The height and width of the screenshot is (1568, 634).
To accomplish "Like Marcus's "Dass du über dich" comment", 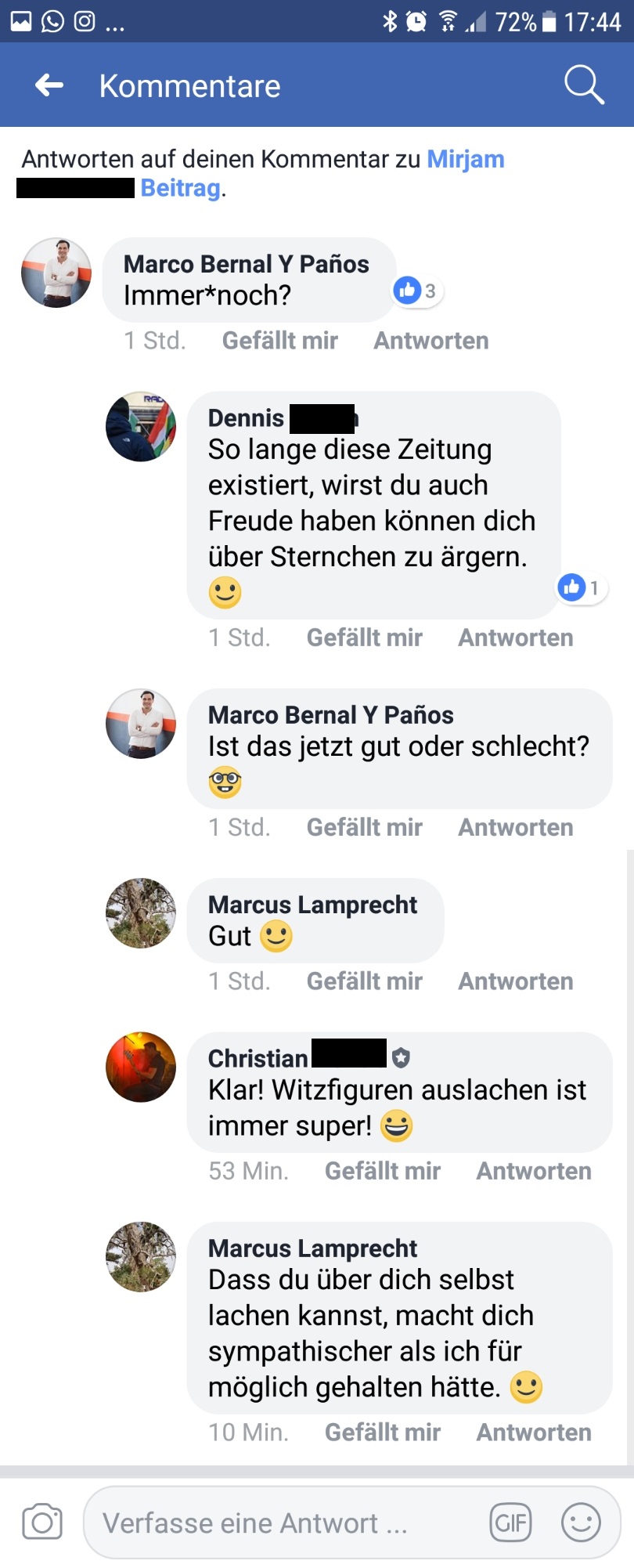I will tap(382, 1433).
